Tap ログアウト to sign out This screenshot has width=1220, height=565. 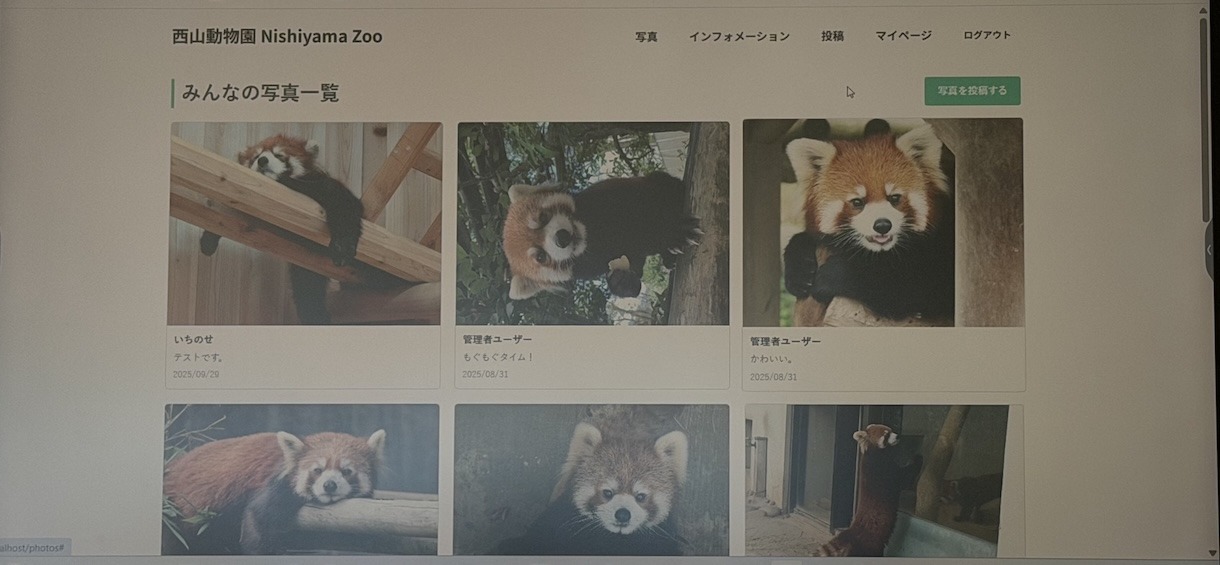point(986,35)
